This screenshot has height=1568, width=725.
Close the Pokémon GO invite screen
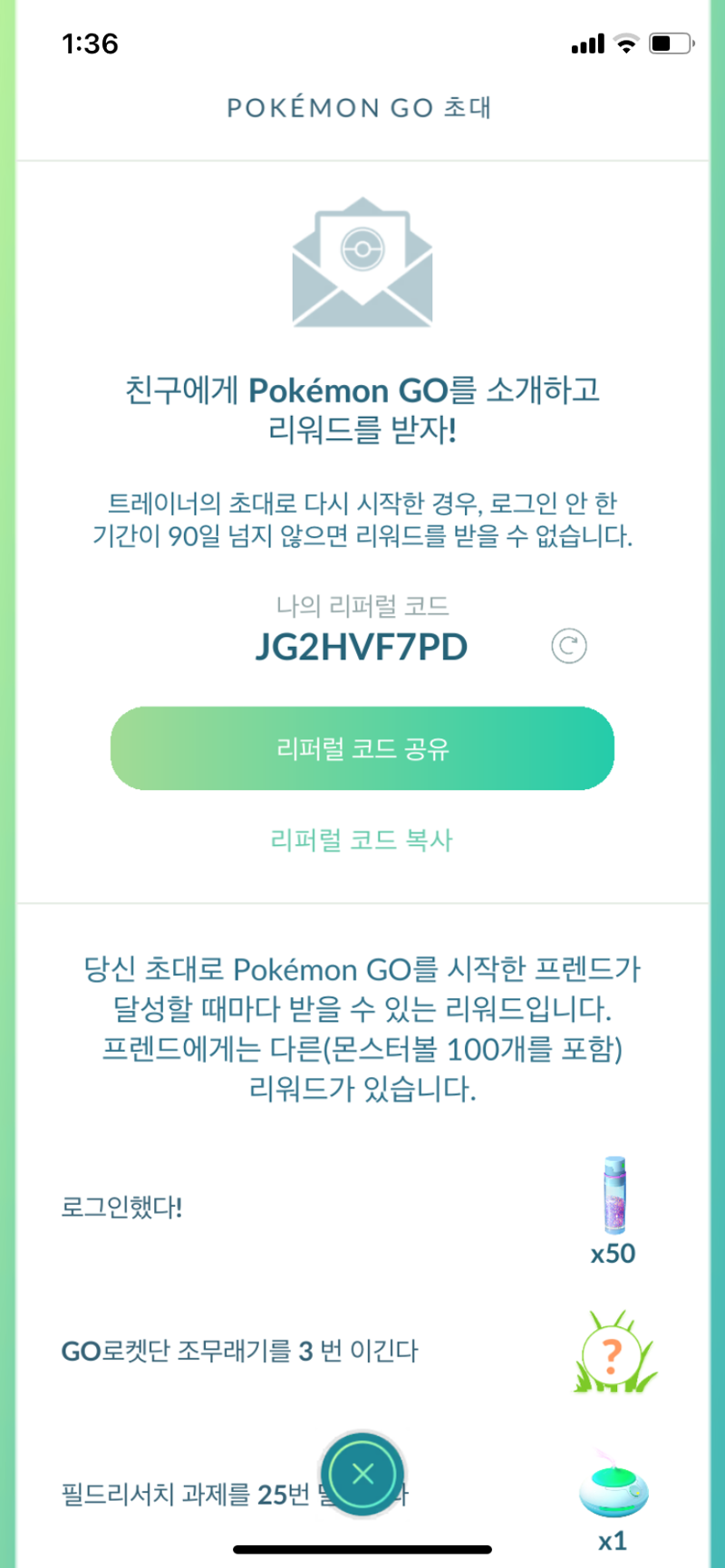[x=362, y=1474]
